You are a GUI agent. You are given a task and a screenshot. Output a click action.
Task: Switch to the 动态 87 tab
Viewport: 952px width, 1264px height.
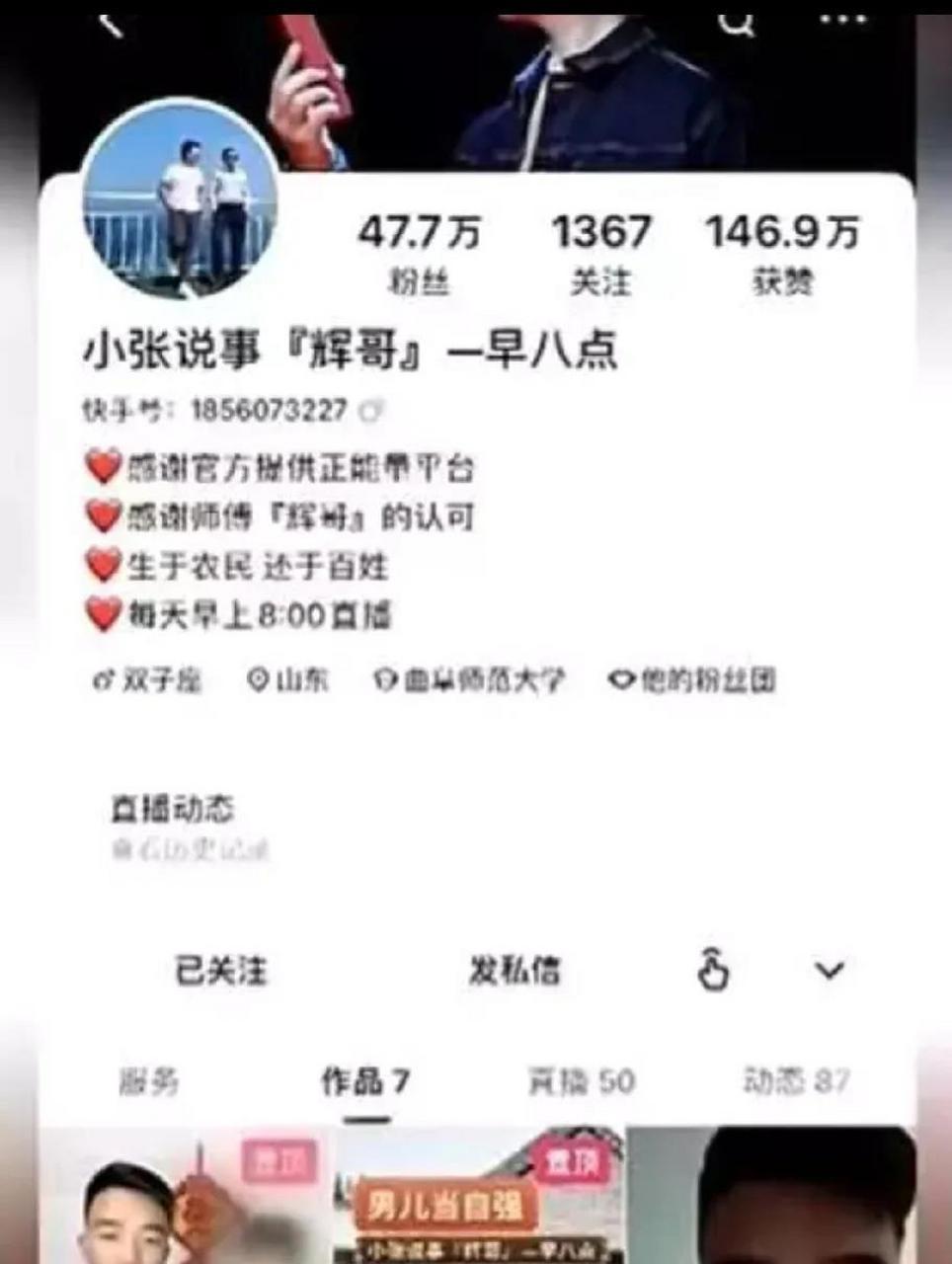tap(796, 1082)
